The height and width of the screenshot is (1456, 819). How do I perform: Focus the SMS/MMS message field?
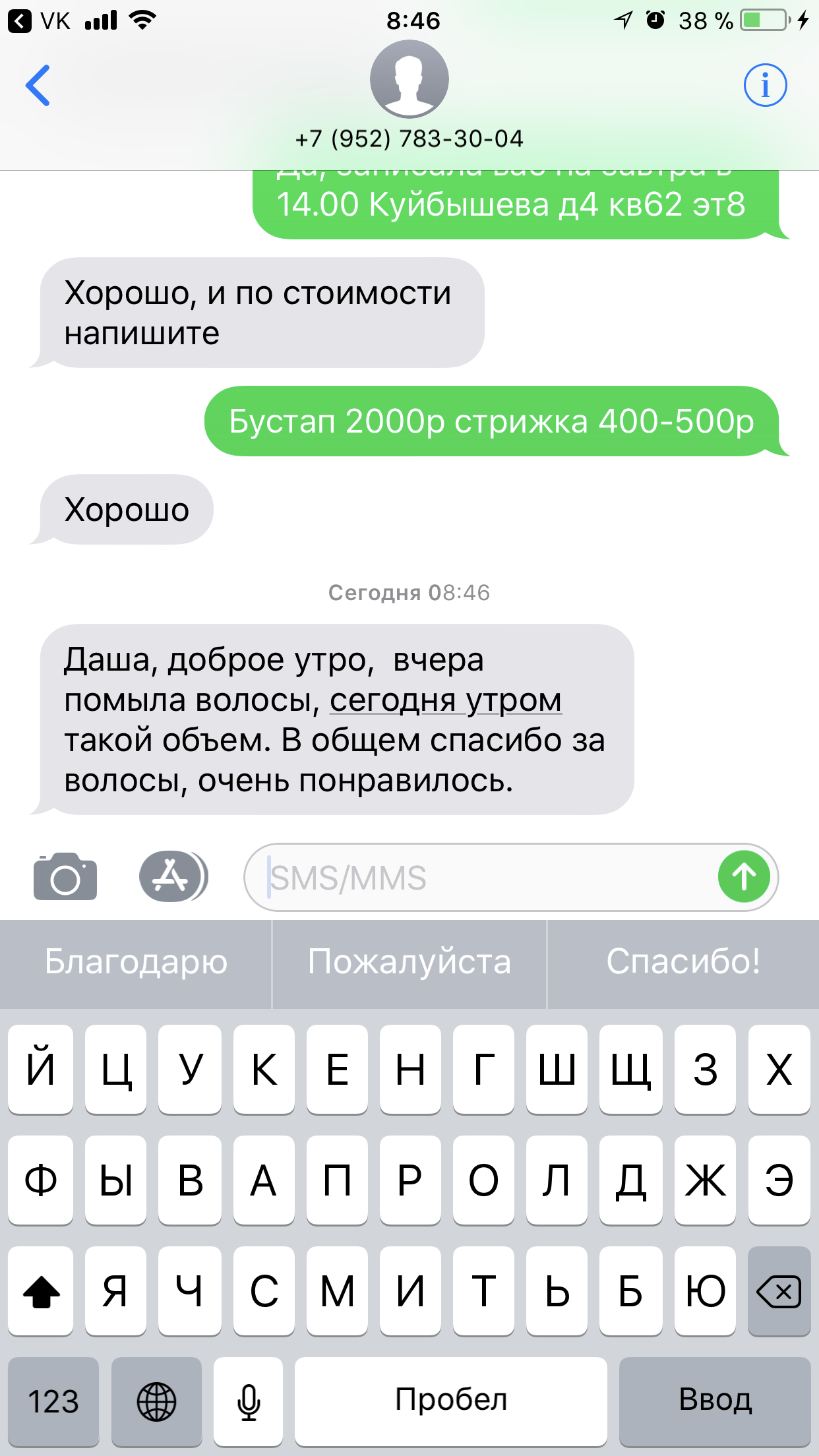click(x=481, y=878)
